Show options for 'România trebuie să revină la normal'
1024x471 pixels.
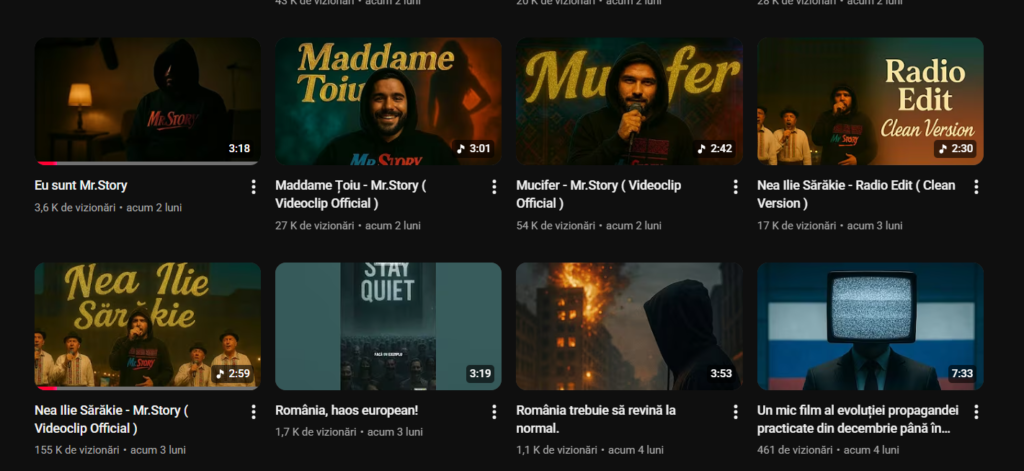[x=735, y=412]
